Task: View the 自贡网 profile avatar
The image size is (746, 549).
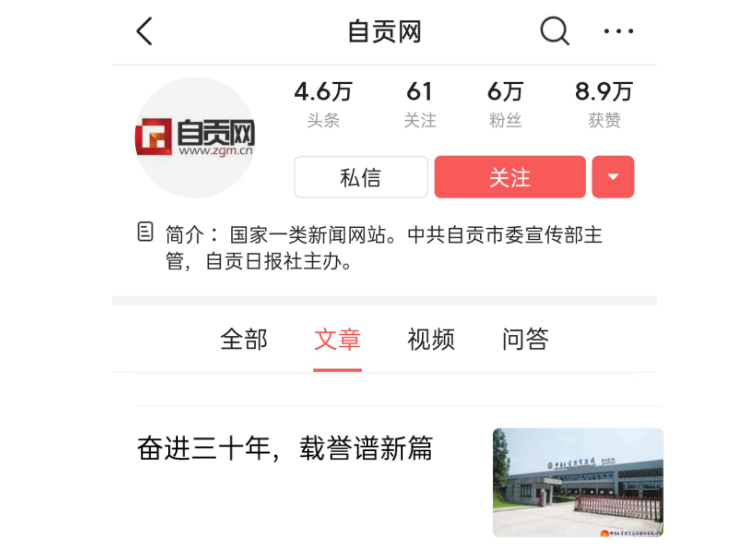Action: point(196,138)
